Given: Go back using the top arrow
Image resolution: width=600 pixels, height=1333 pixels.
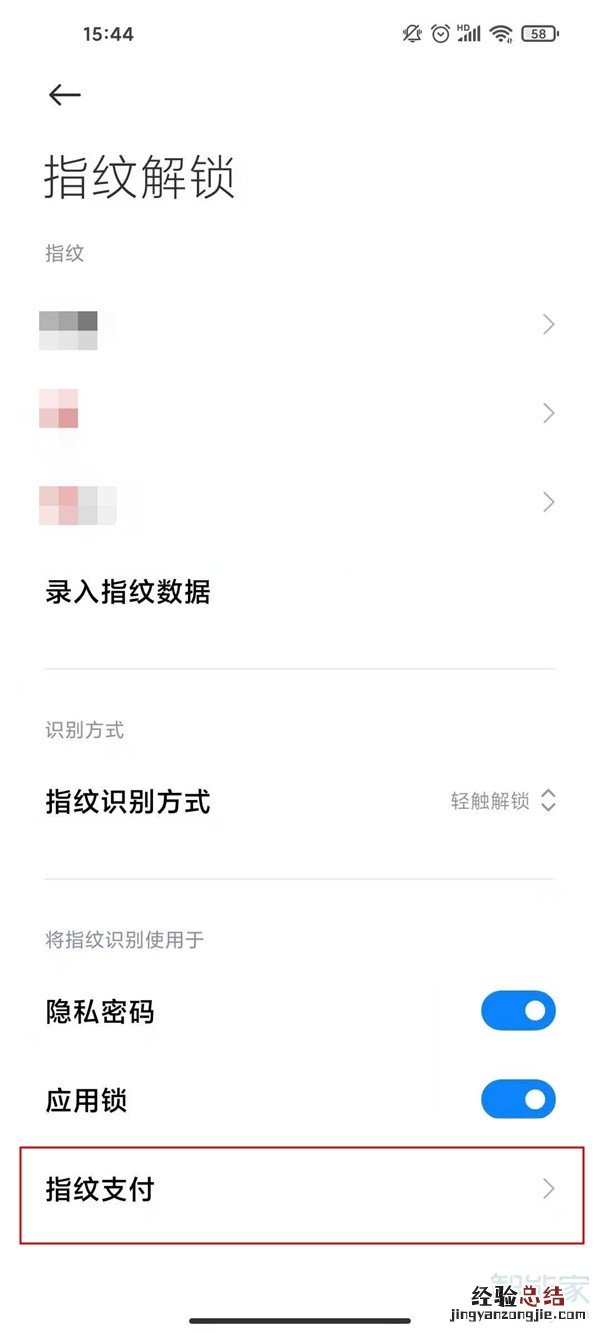Looking at the screenshot, I should (x=64, y=94).
